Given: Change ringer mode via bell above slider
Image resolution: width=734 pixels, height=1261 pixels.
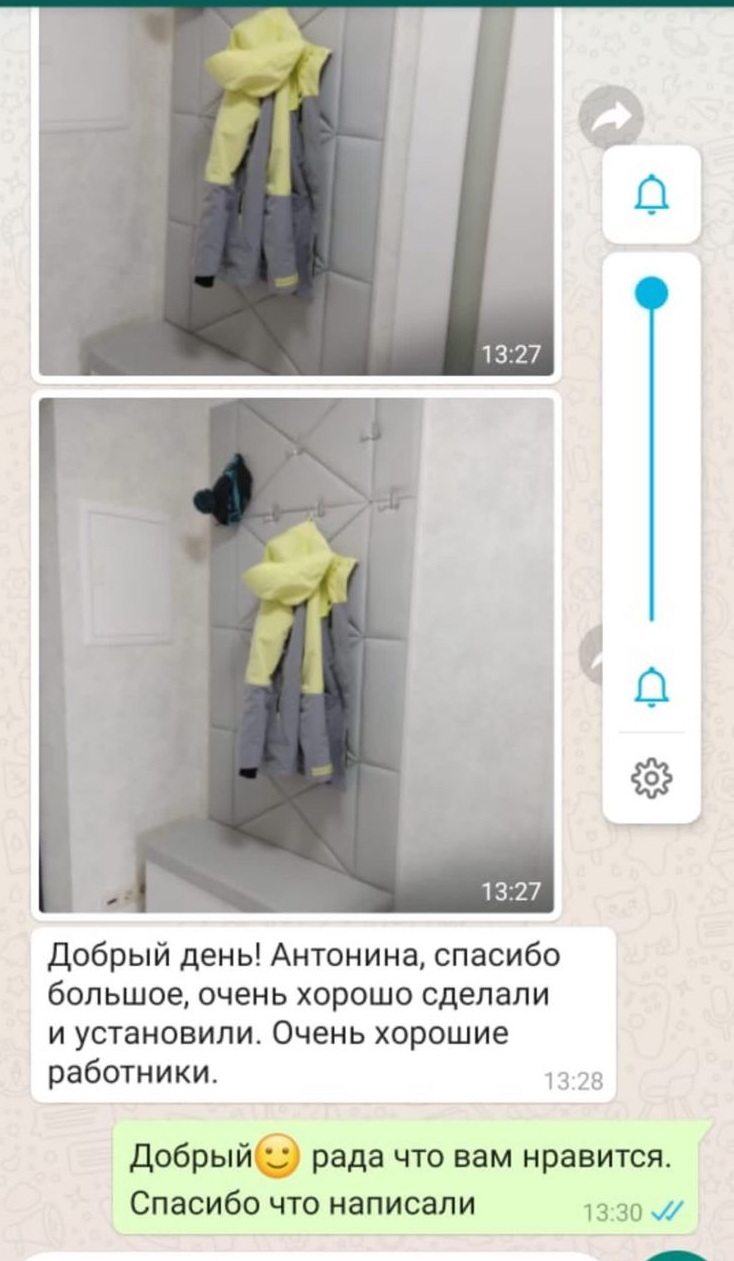Looking at the screenshot, I should pos(652,194).
